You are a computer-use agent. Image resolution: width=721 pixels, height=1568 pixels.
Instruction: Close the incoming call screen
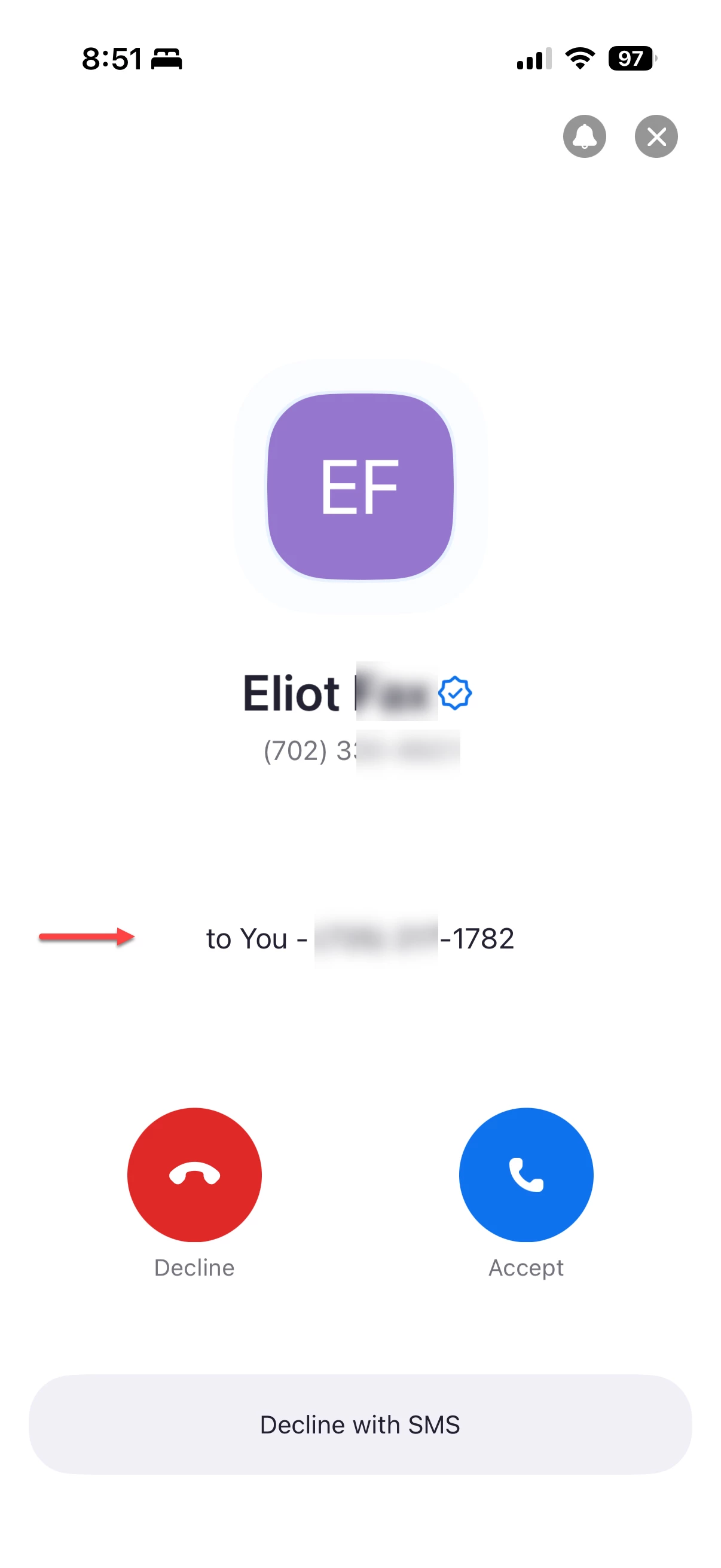656,136
